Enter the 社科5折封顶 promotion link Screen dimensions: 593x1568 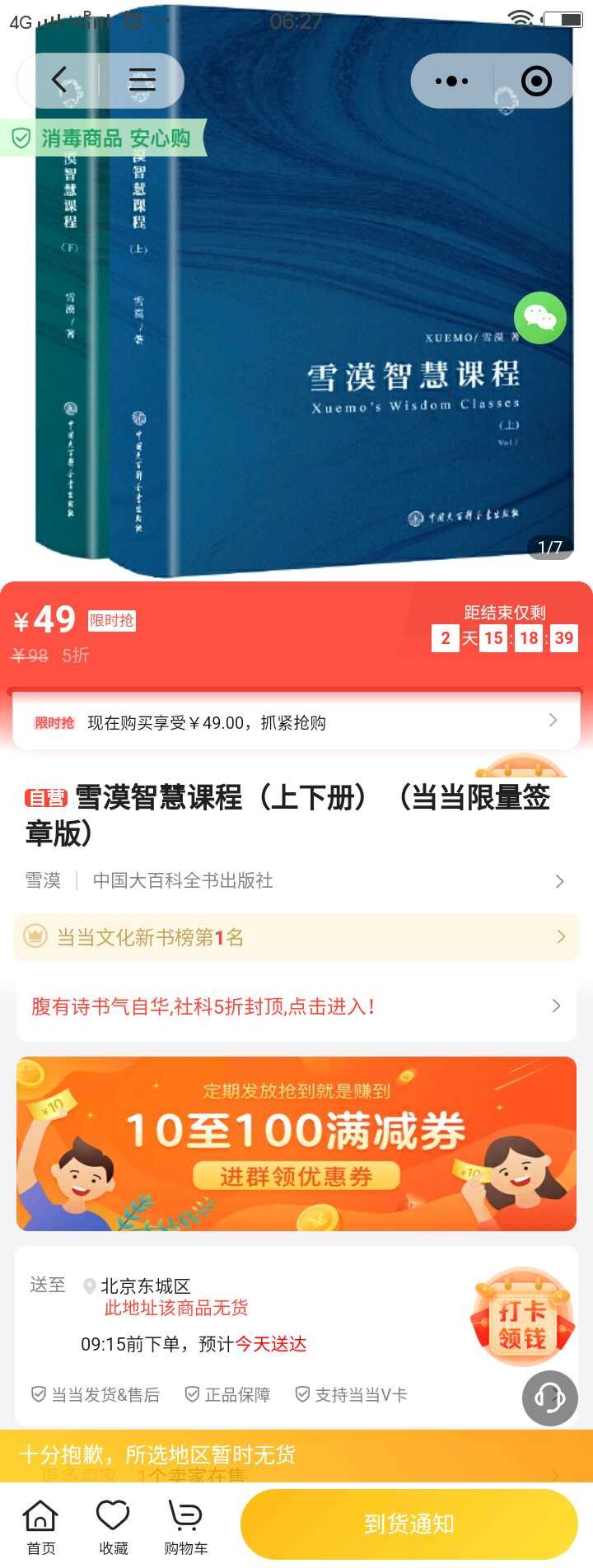tap(296, 1006)
